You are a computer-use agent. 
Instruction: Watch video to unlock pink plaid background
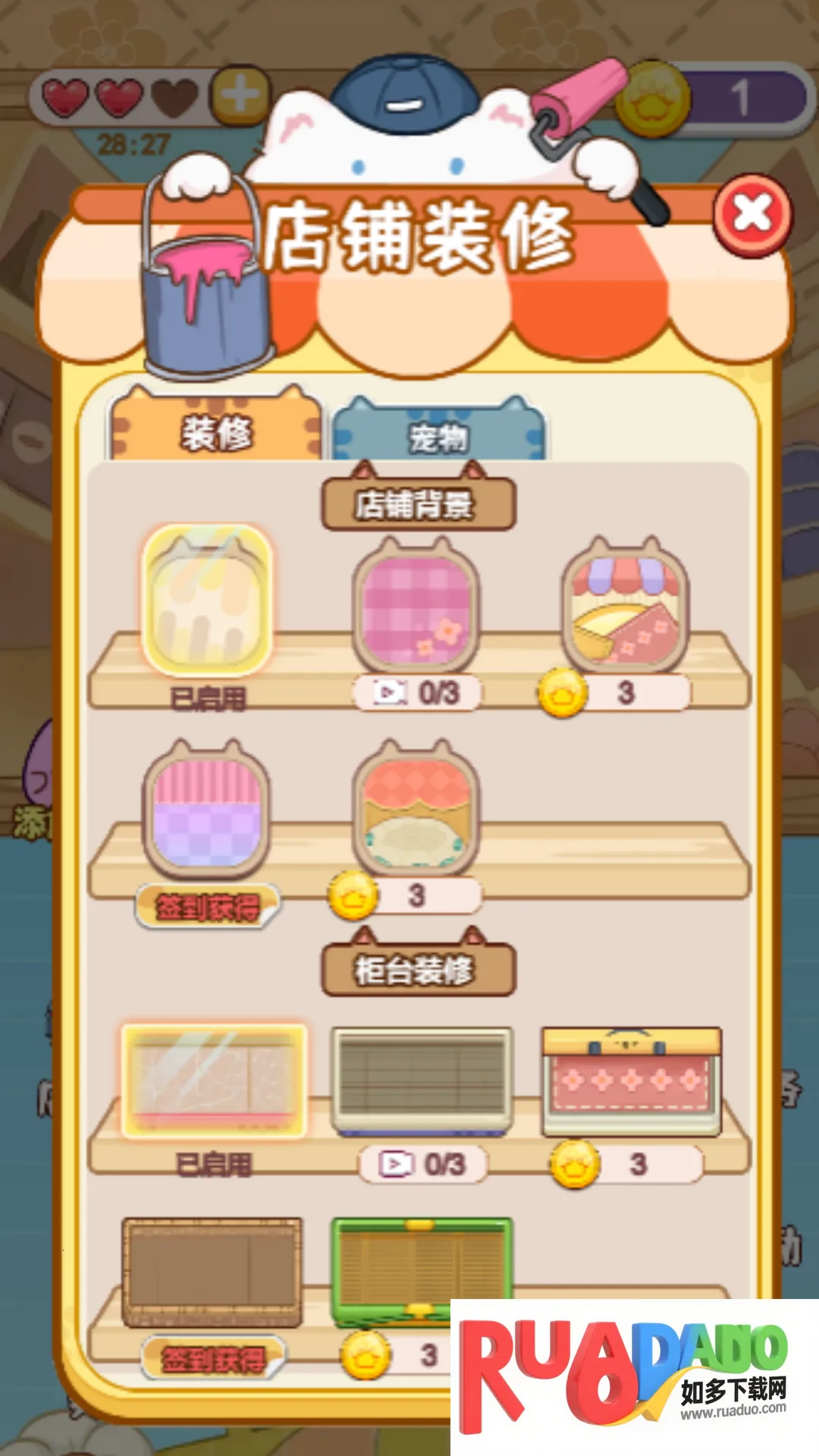[417, 693]
